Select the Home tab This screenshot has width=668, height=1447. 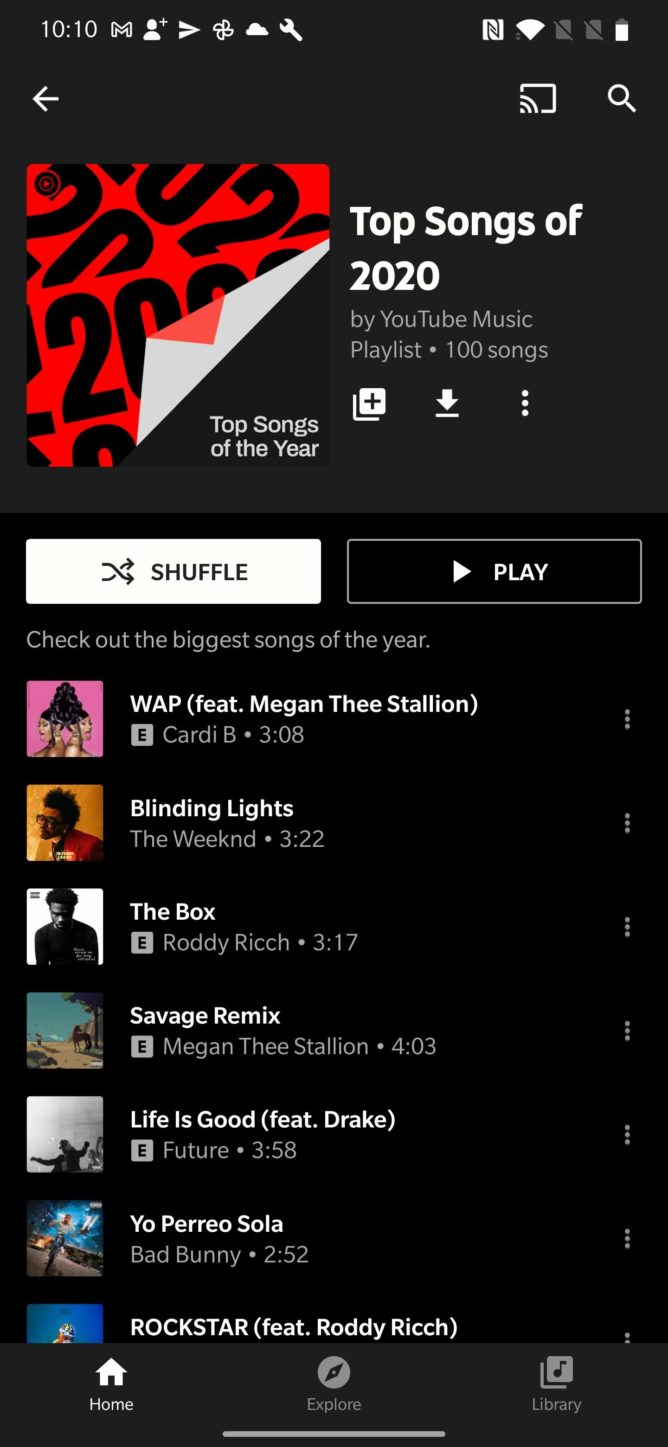111,1384
